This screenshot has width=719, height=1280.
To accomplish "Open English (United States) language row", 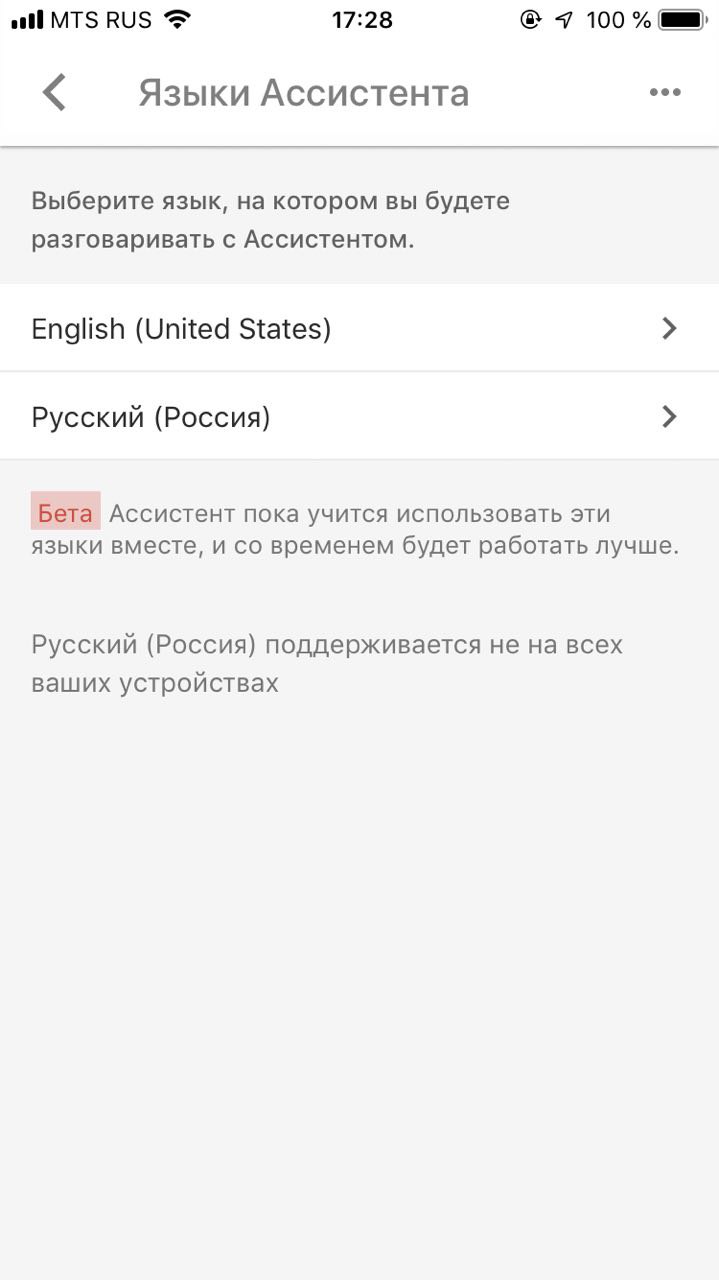I will [359, 328].
